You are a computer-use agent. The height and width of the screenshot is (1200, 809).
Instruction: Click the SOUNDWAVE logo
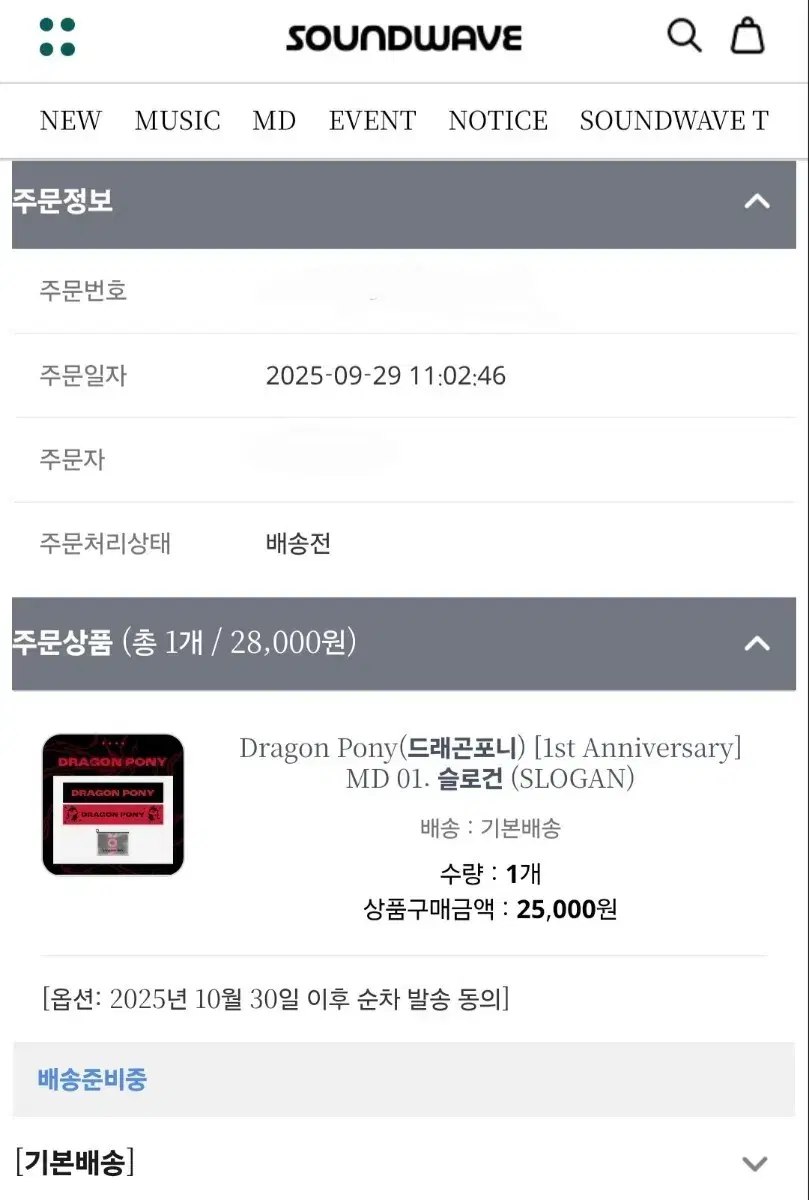[x=404, y=38]
